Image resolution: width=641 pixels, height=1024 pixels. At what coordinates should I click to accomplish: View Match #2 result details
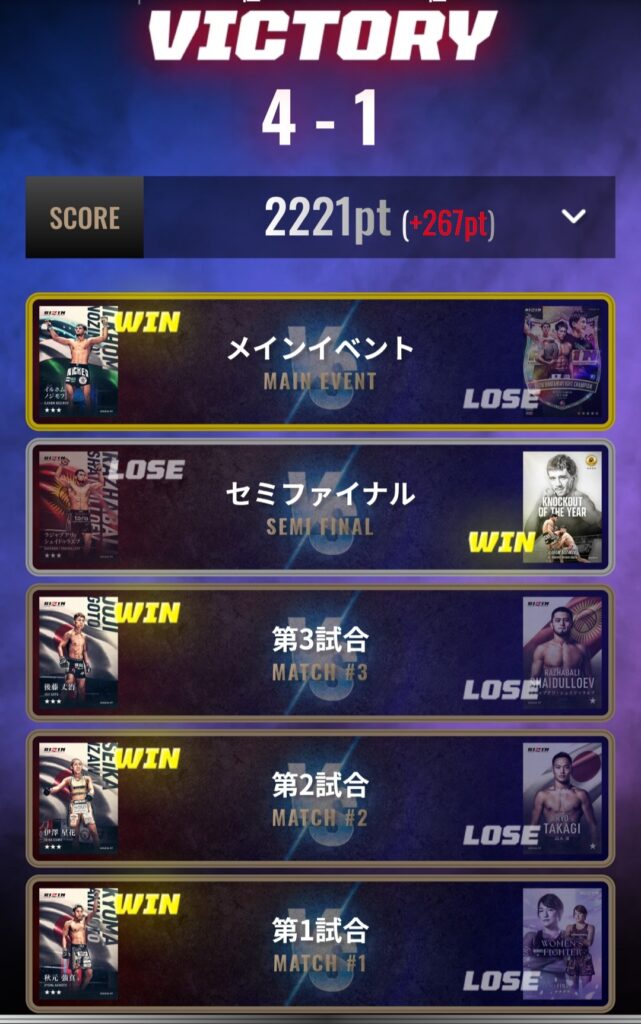[320, 798]
